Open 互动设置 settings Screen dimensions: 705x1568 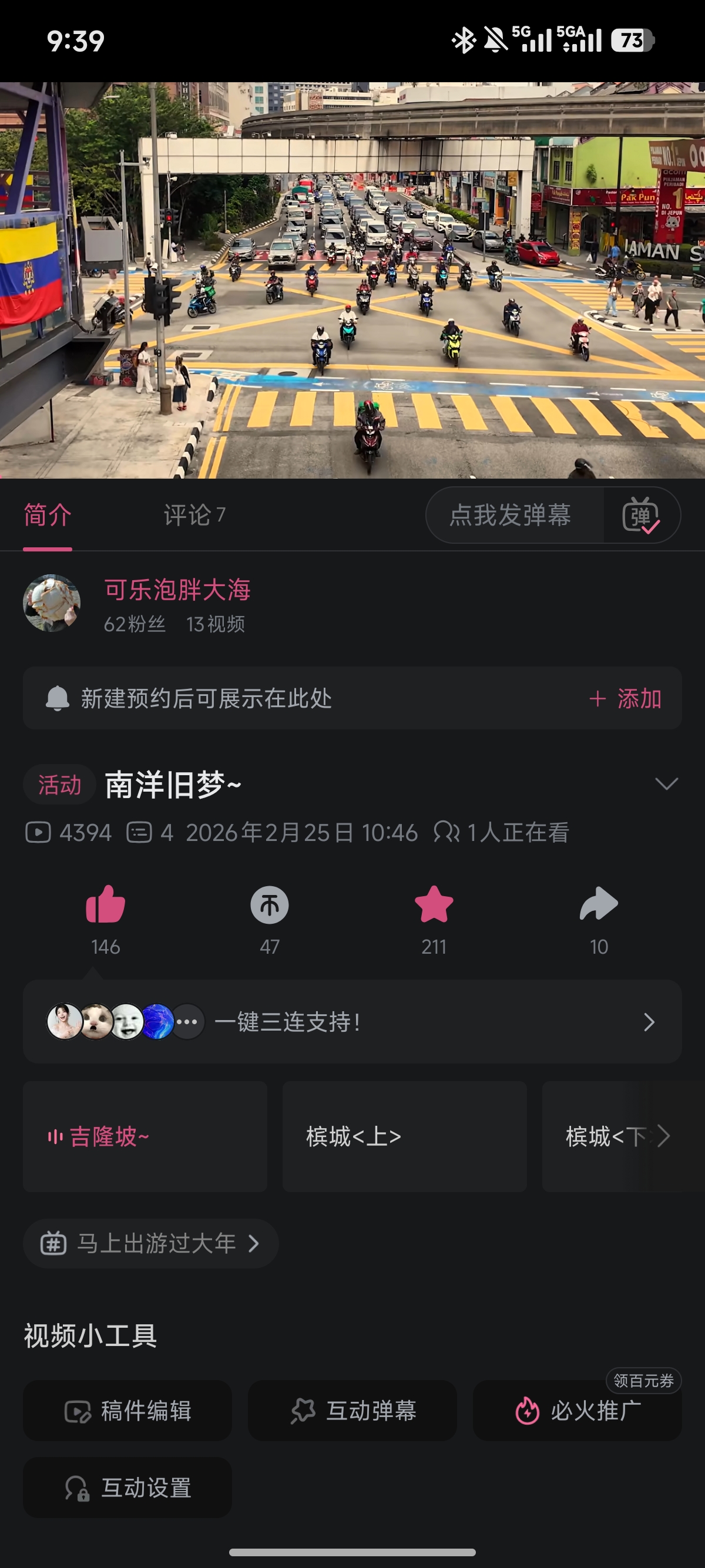(127, 1487)
